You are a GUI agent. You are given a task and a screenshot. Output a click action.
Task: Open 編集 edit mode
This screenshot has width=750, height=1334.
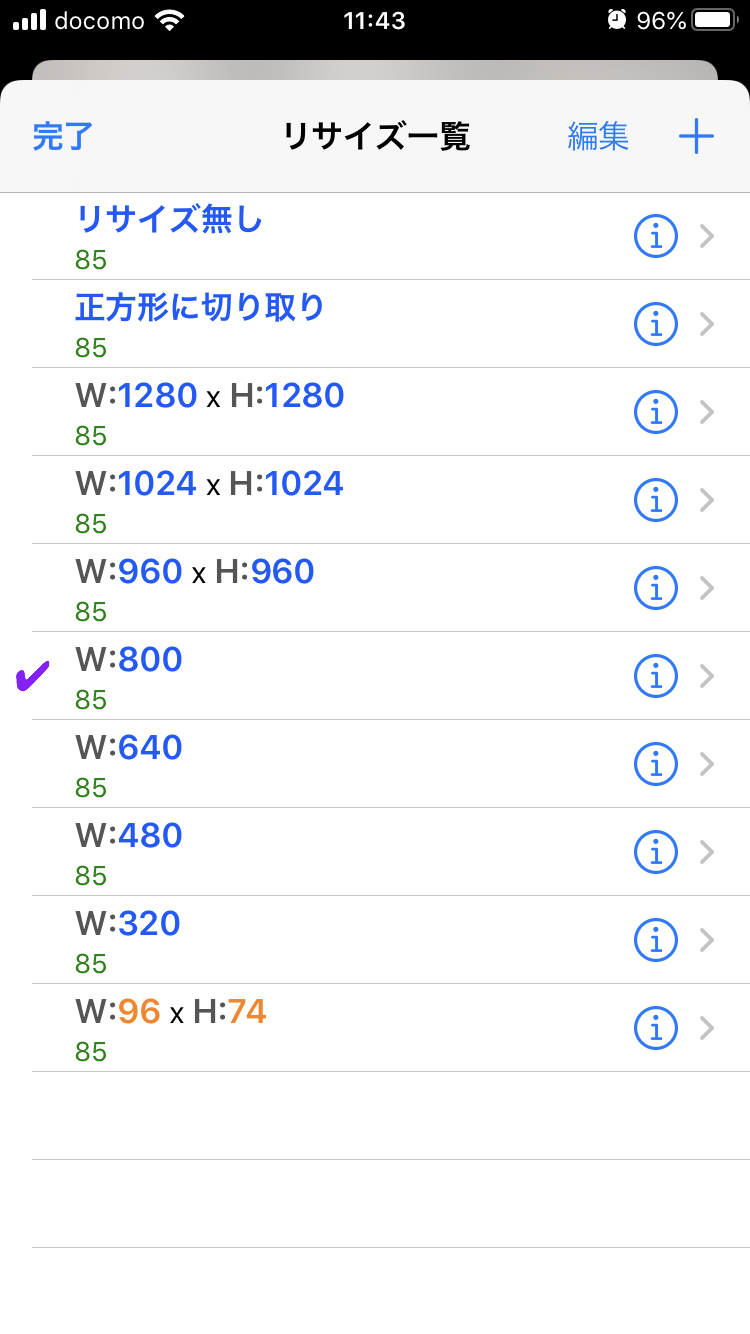coord(598,137)
